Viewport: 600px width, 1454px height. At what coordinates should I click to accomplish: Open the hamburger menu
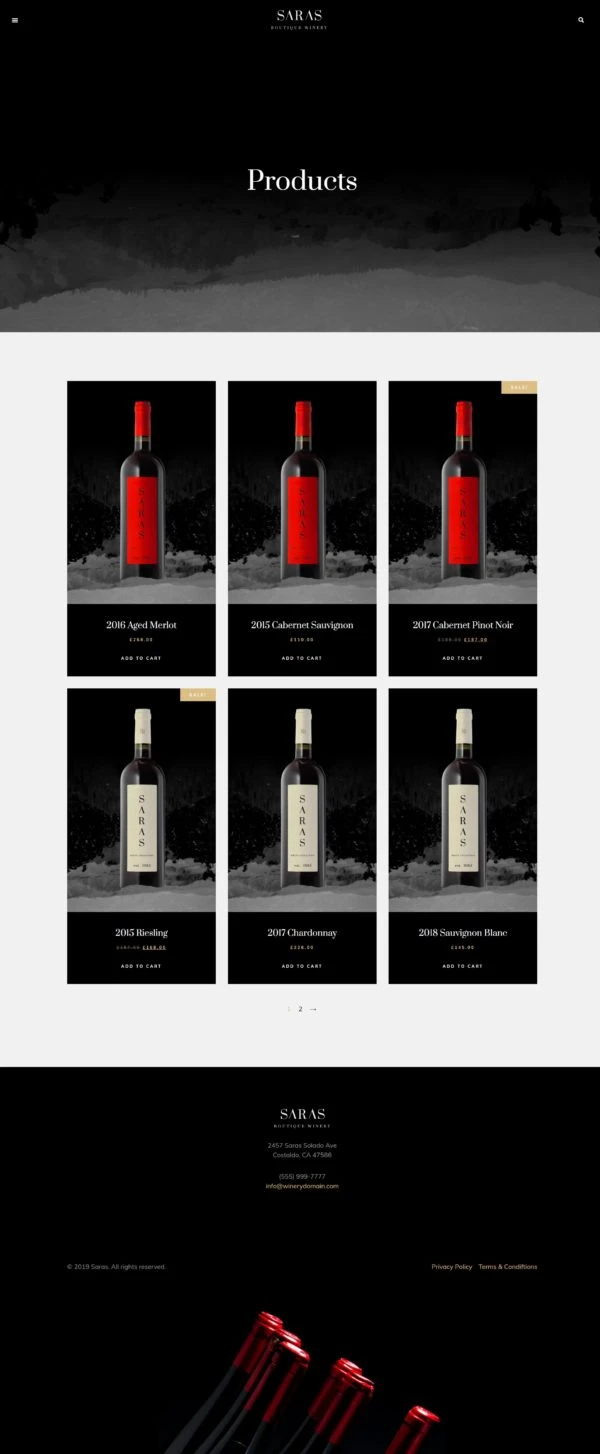click(15, 20)
